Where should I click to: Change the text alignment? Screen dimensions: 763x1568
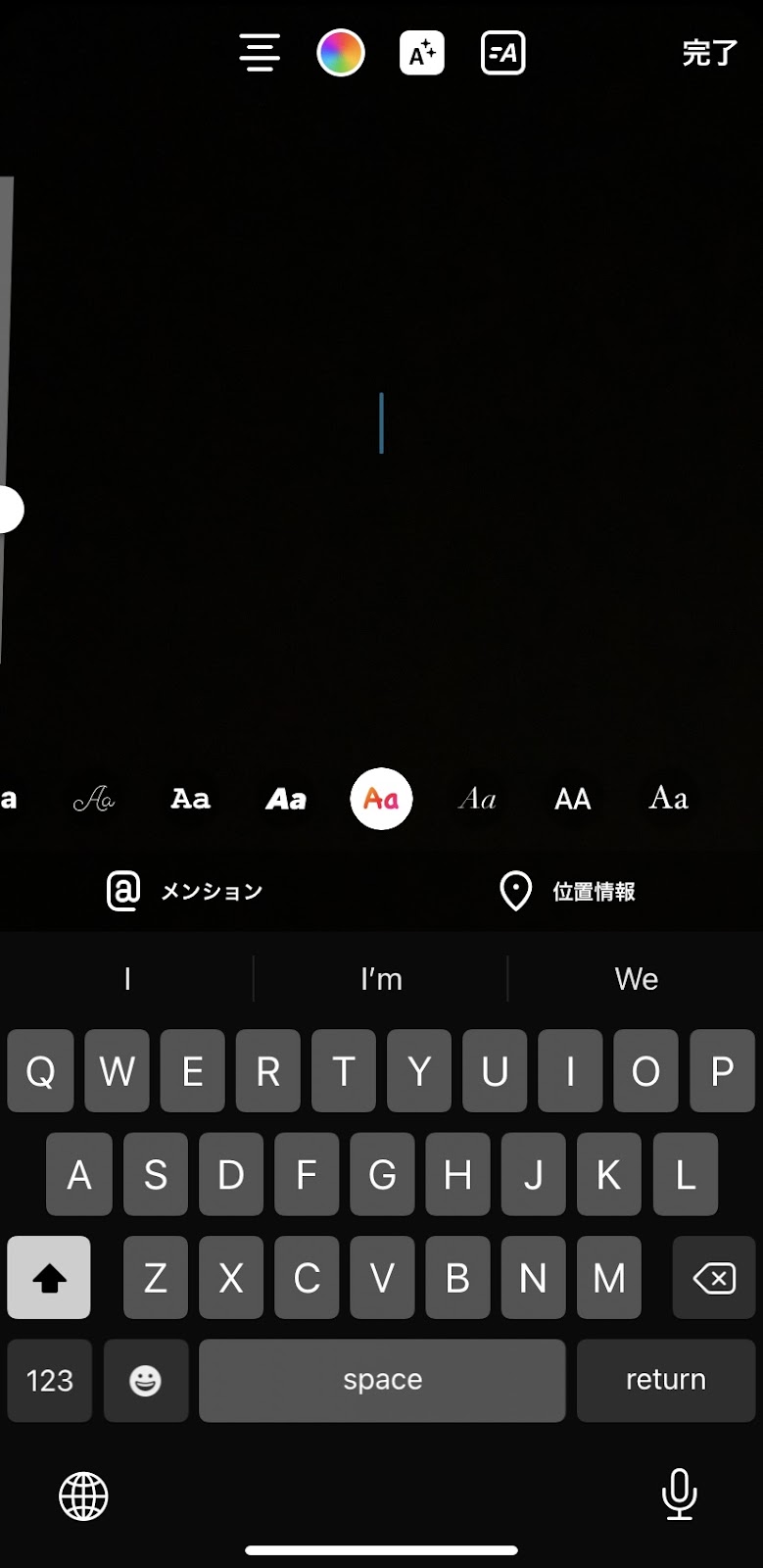(260, 53)
